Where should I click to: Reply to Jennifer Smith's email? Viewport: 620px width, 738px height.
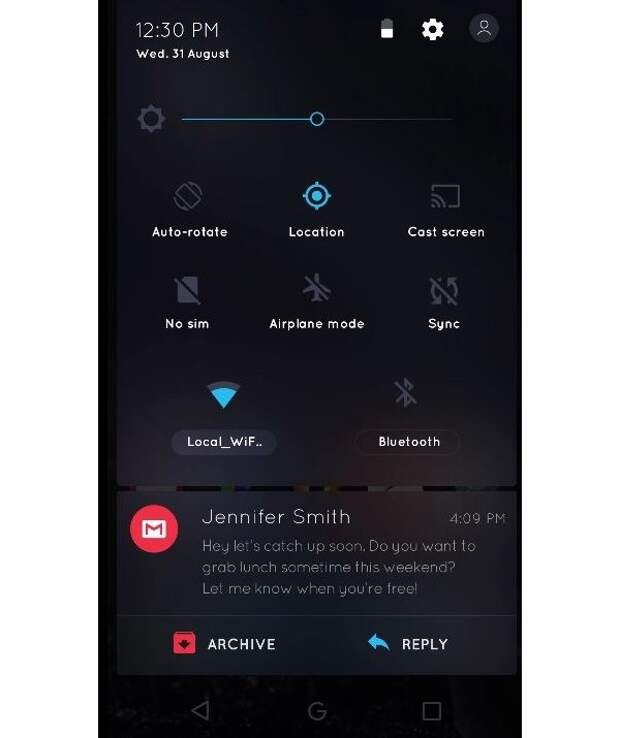[408, 644]
